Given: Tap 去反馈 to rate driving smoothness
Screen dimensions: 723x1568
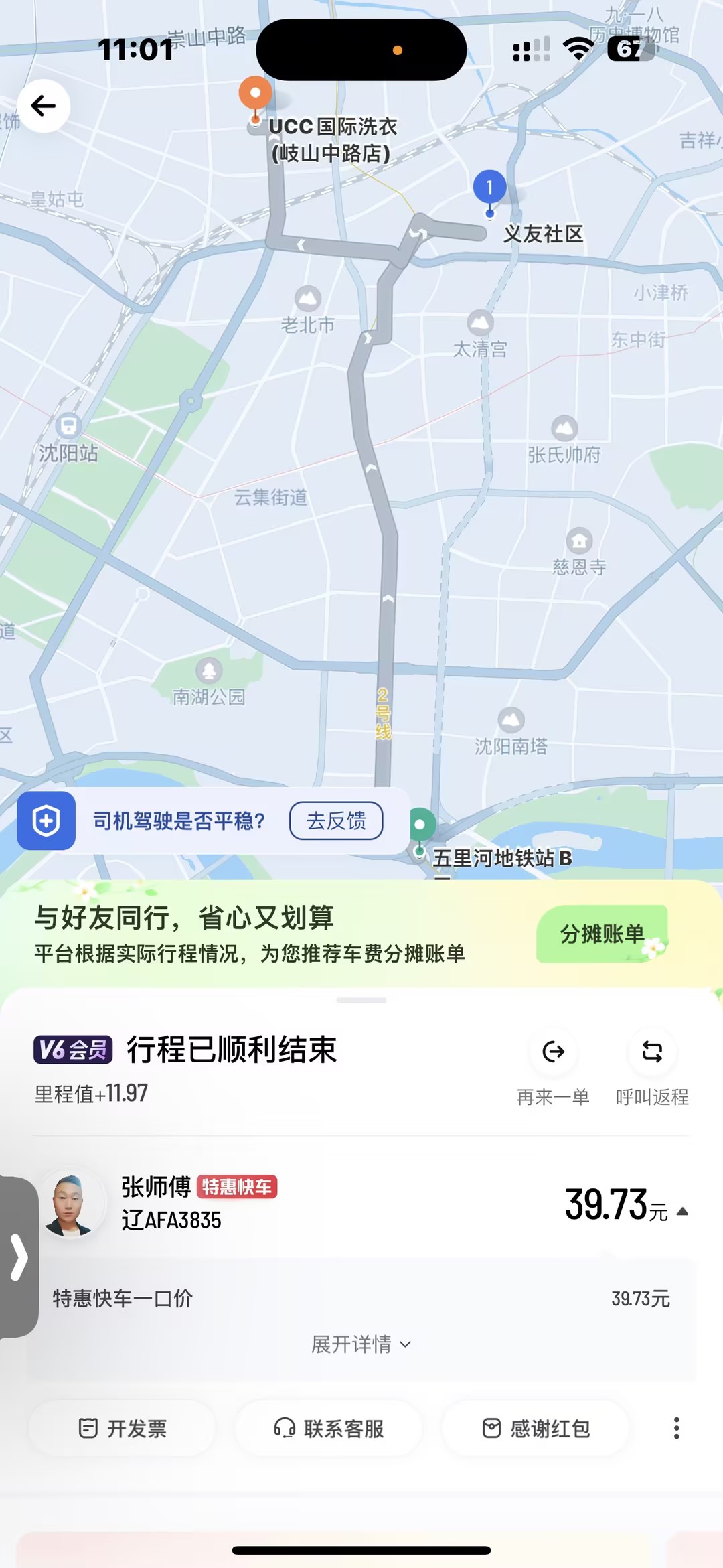Looking at the screenshot, I should 336,821.
